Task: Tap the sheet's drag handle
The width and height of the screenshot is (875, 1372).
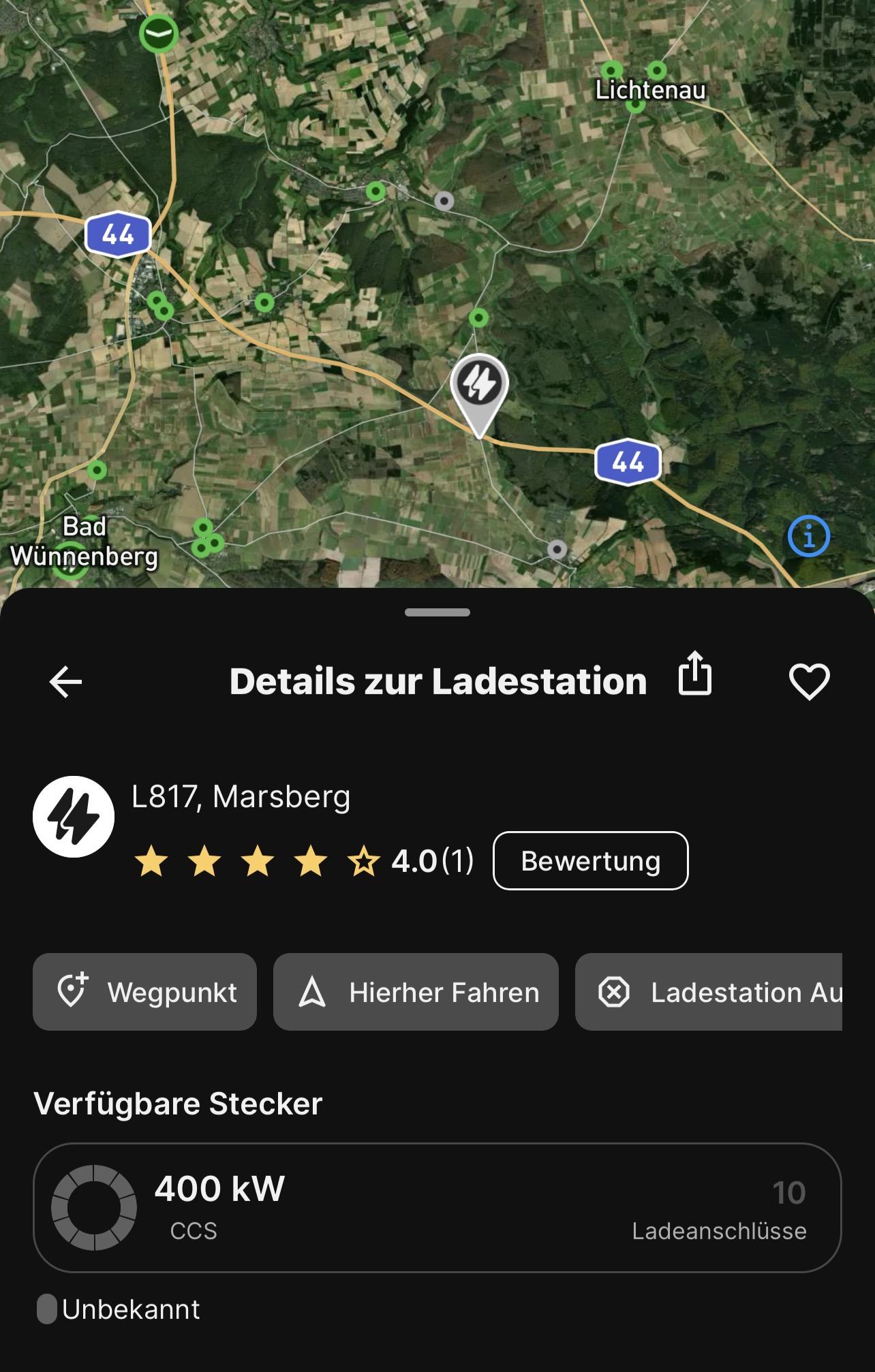Action: (437, 612)
